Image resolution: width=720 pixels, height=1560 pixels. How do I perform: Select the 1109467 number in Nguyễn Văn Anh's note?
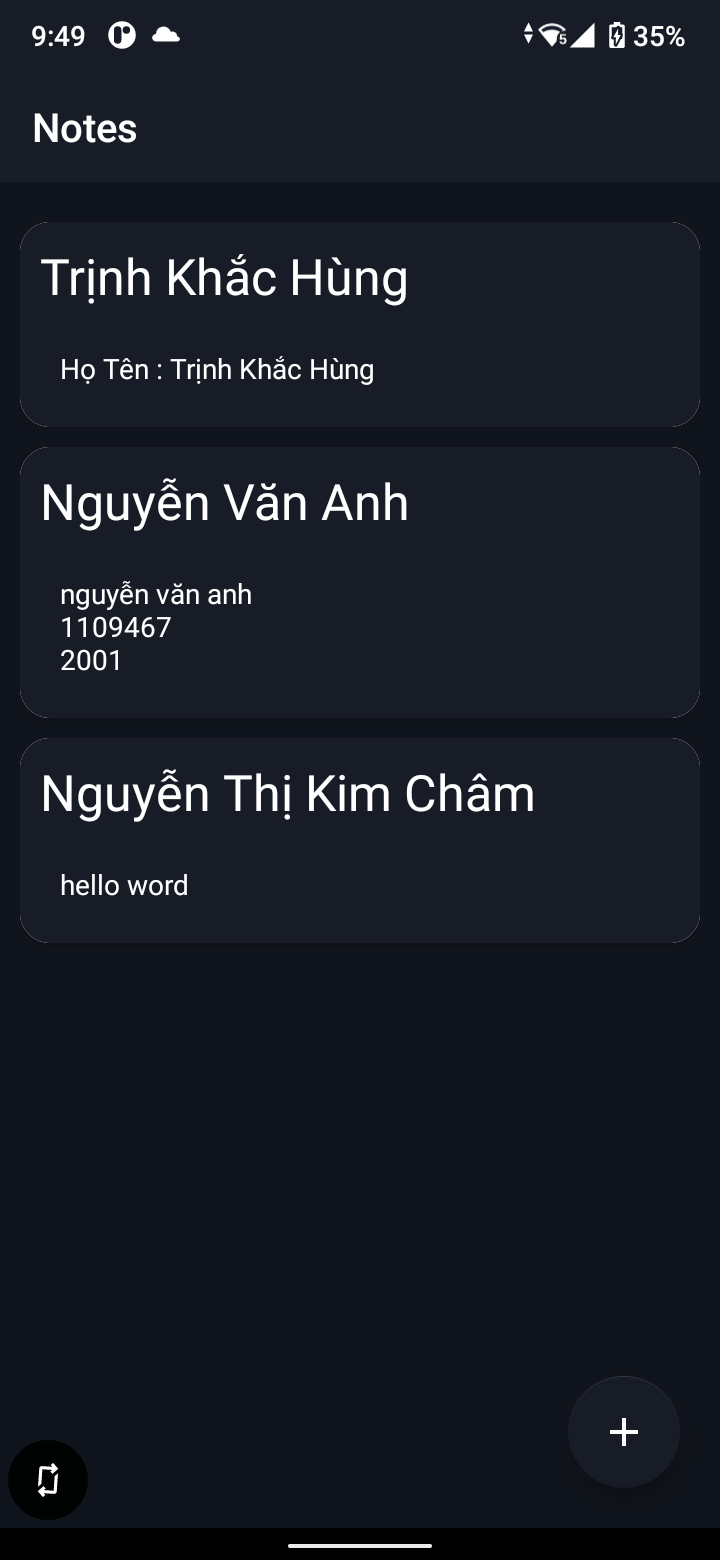pyautogui.click(x=116, y=626)
